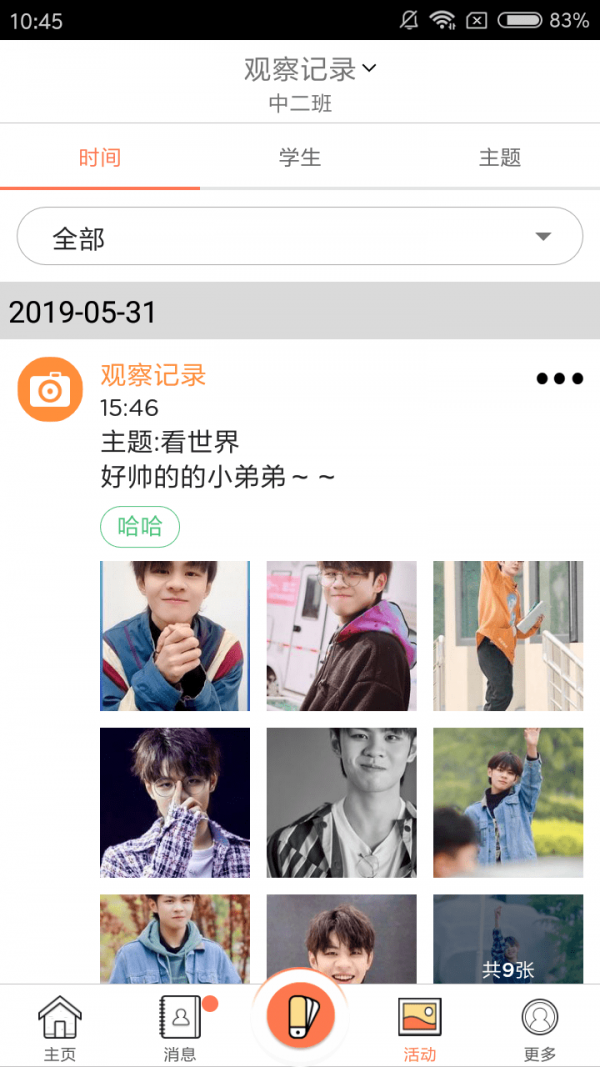Tap the orange camera icon beside 观察记录

click(50, 389)
